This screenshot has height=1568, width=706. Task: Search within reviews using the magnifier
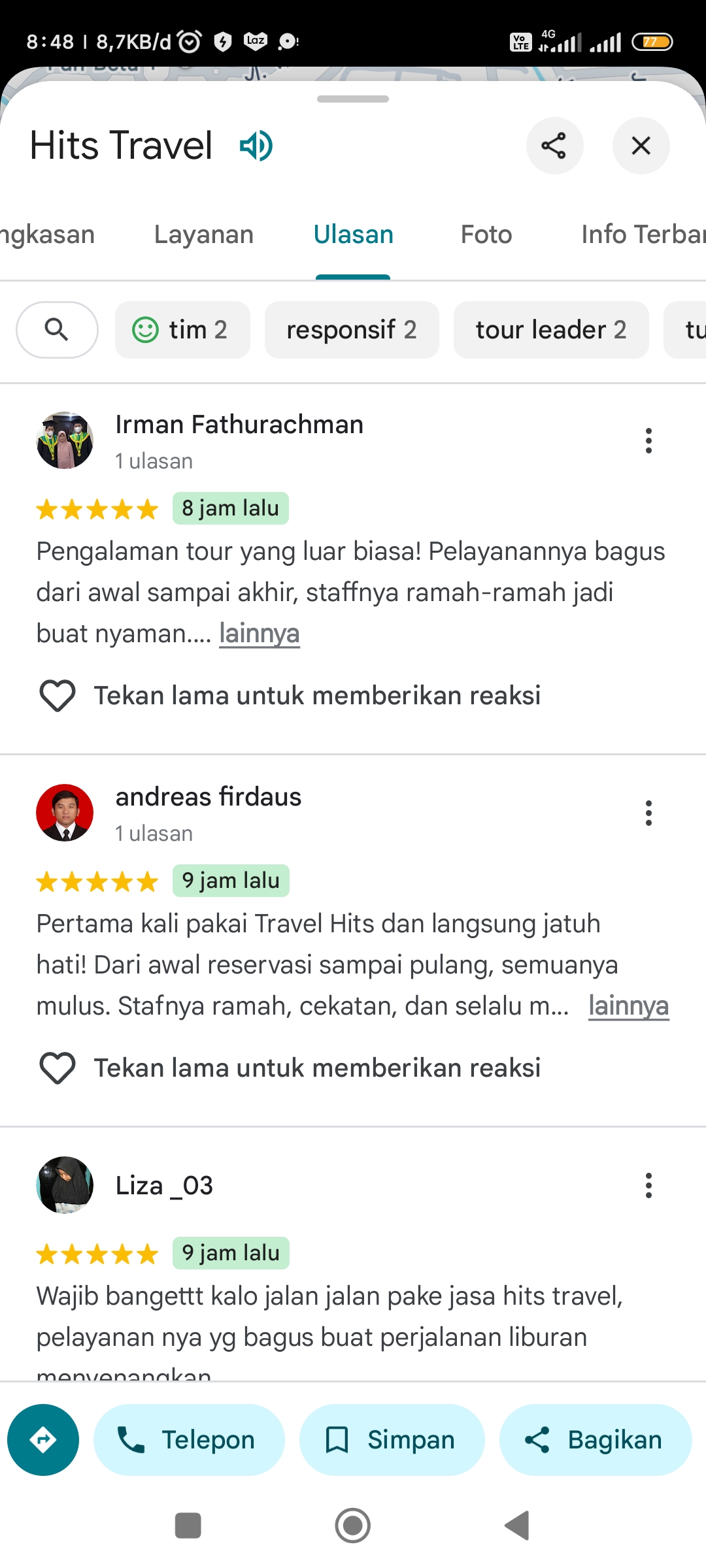57,330
